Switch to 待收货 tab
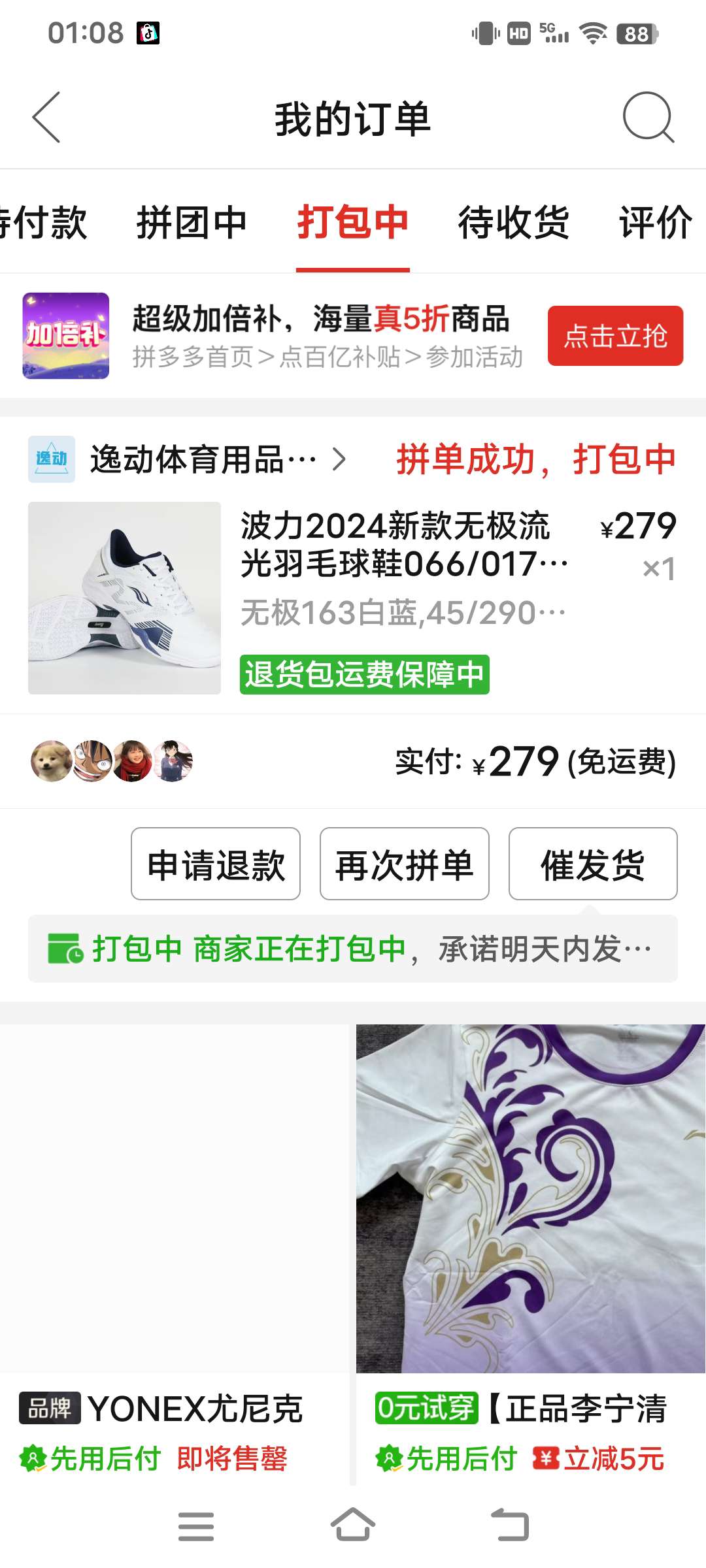 (x=513, y=222)
